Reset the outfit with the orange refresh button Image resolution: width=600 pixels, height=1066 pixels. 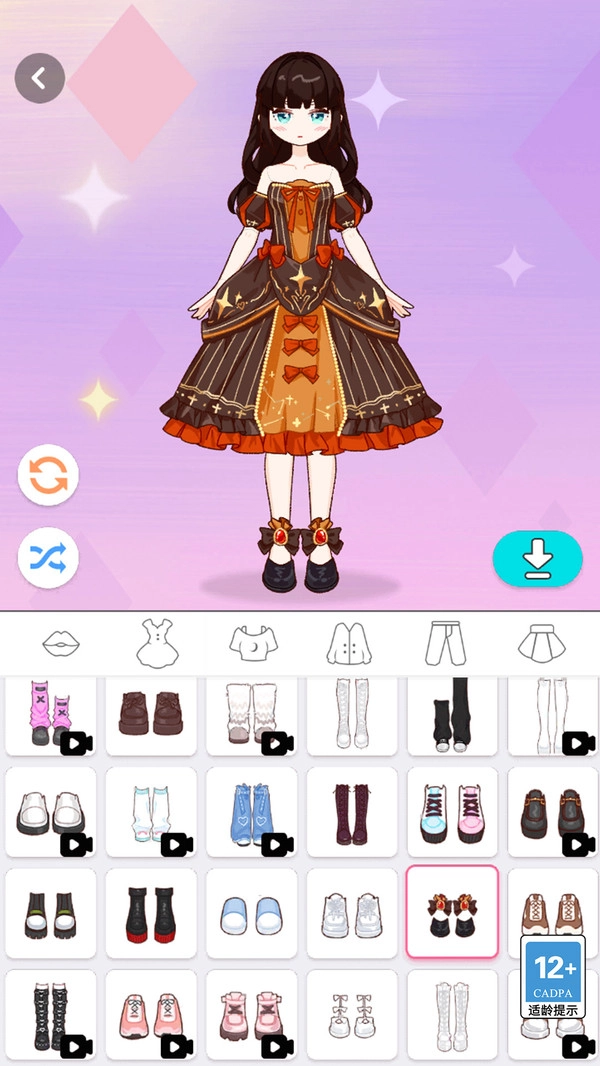click(x=48, y=476)
